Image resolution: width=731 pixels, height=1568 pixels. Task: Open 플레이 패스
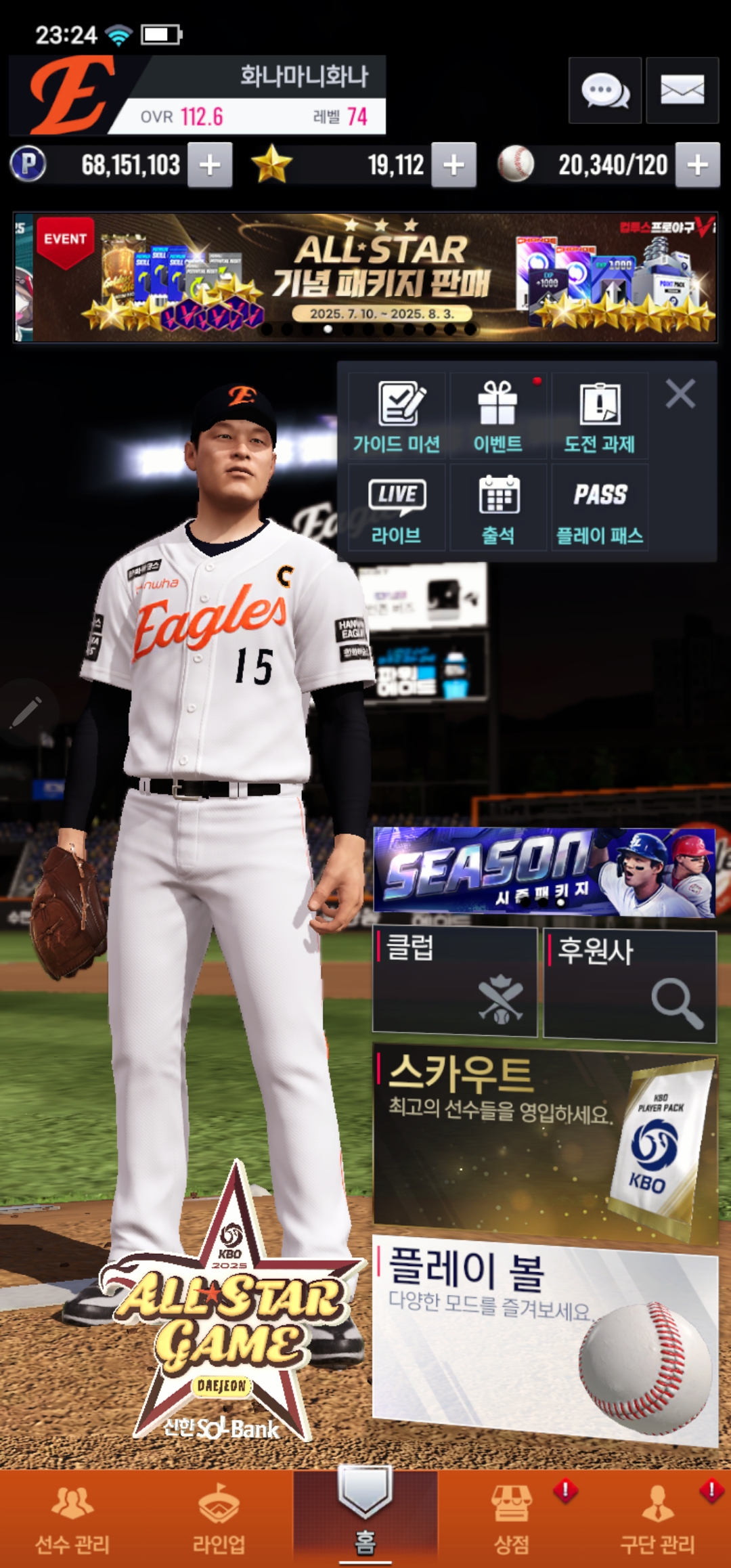pos(599,508)
